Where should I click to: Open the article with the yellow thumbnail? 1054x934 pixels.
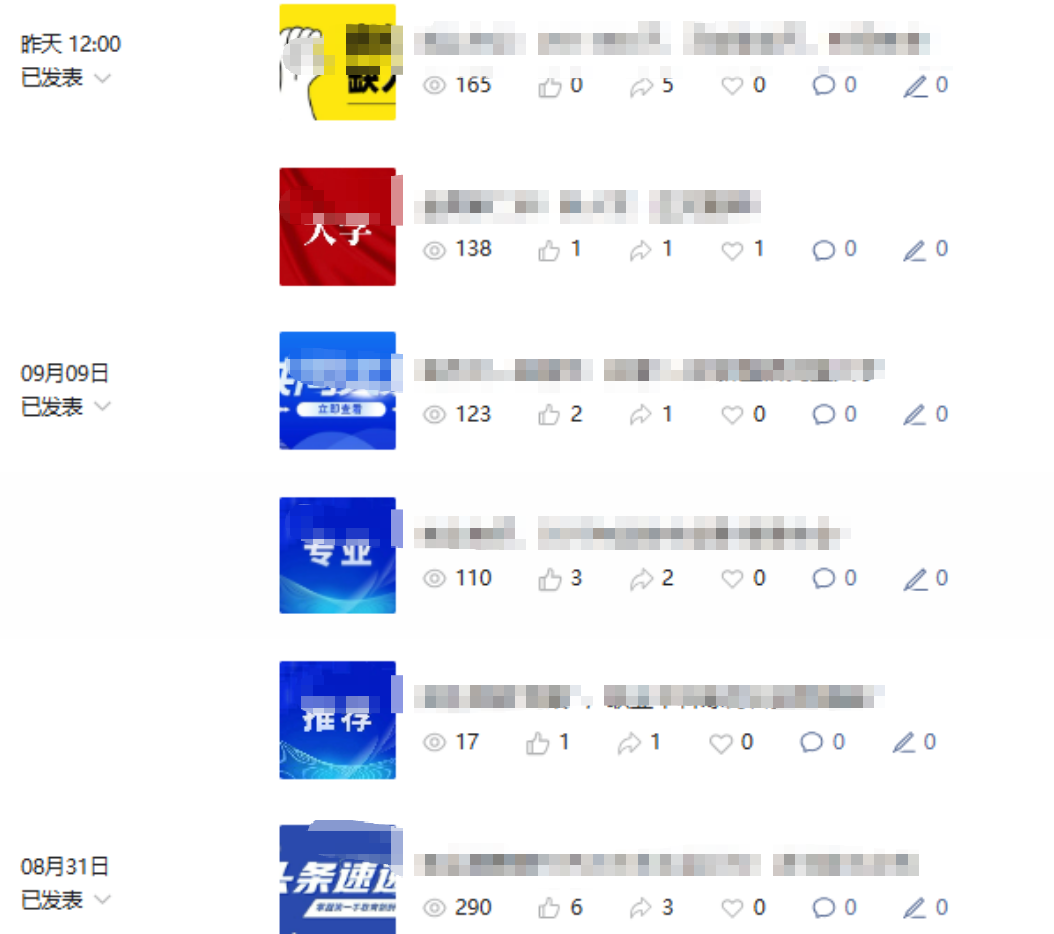(337, 62)
